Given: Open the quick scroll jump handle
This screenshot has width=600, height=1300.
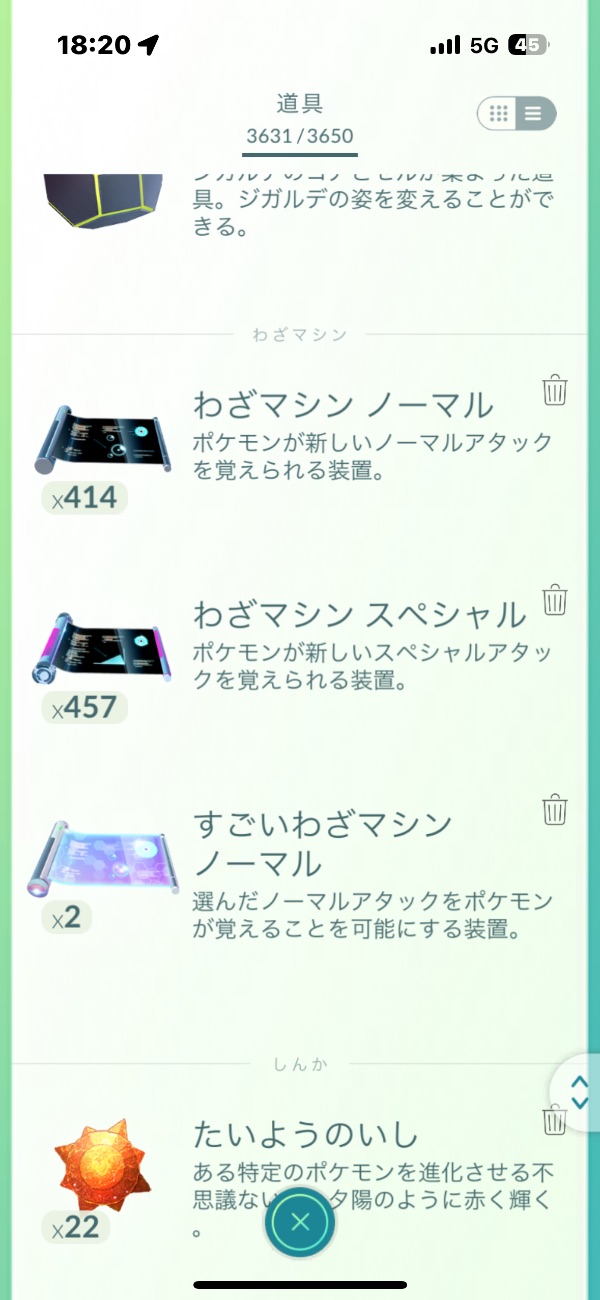Looking at the screenshot, I should click(x=579, y=1092).
